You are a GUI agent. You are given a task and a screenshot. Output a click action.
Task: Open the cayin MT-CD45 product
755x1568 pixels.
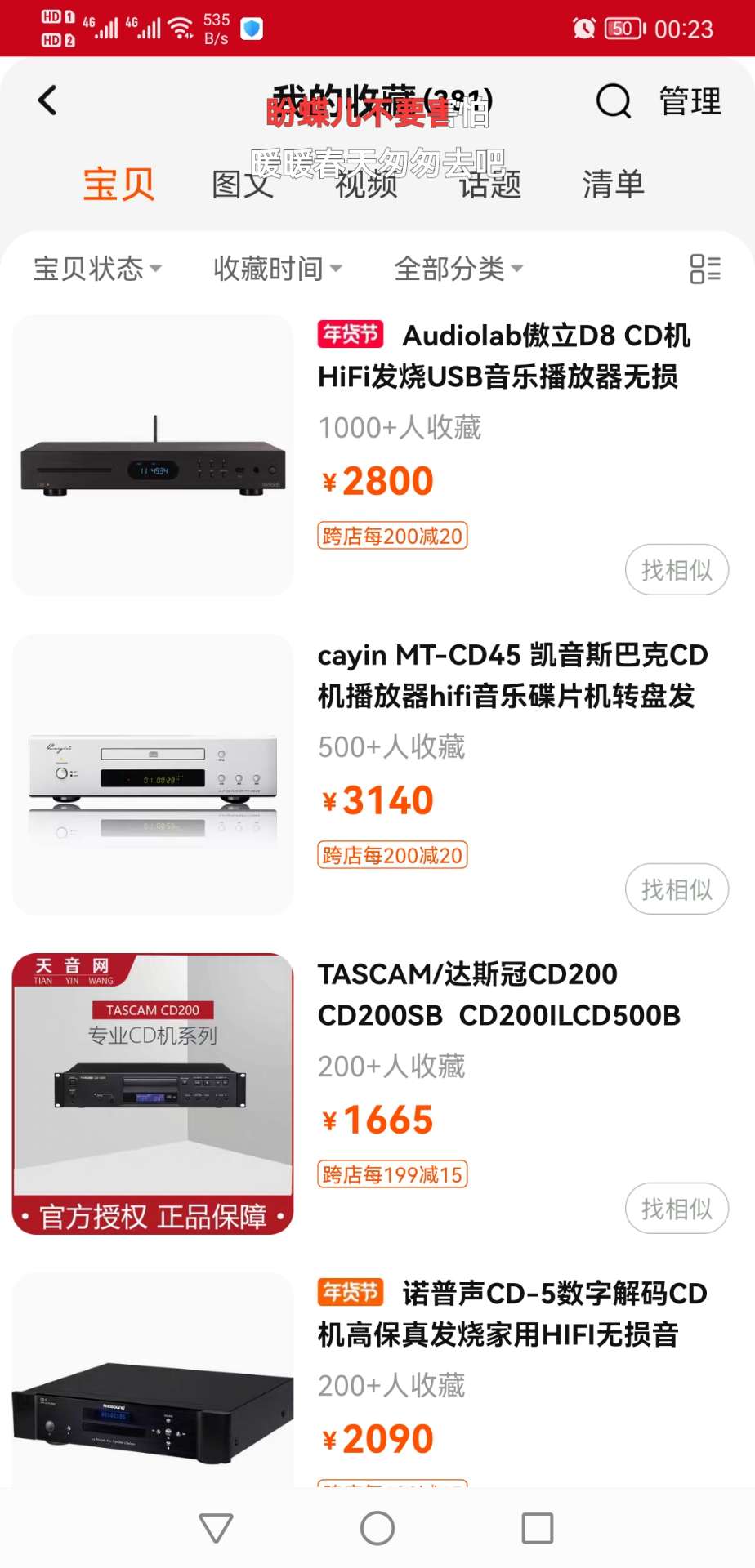pos(512,675)
